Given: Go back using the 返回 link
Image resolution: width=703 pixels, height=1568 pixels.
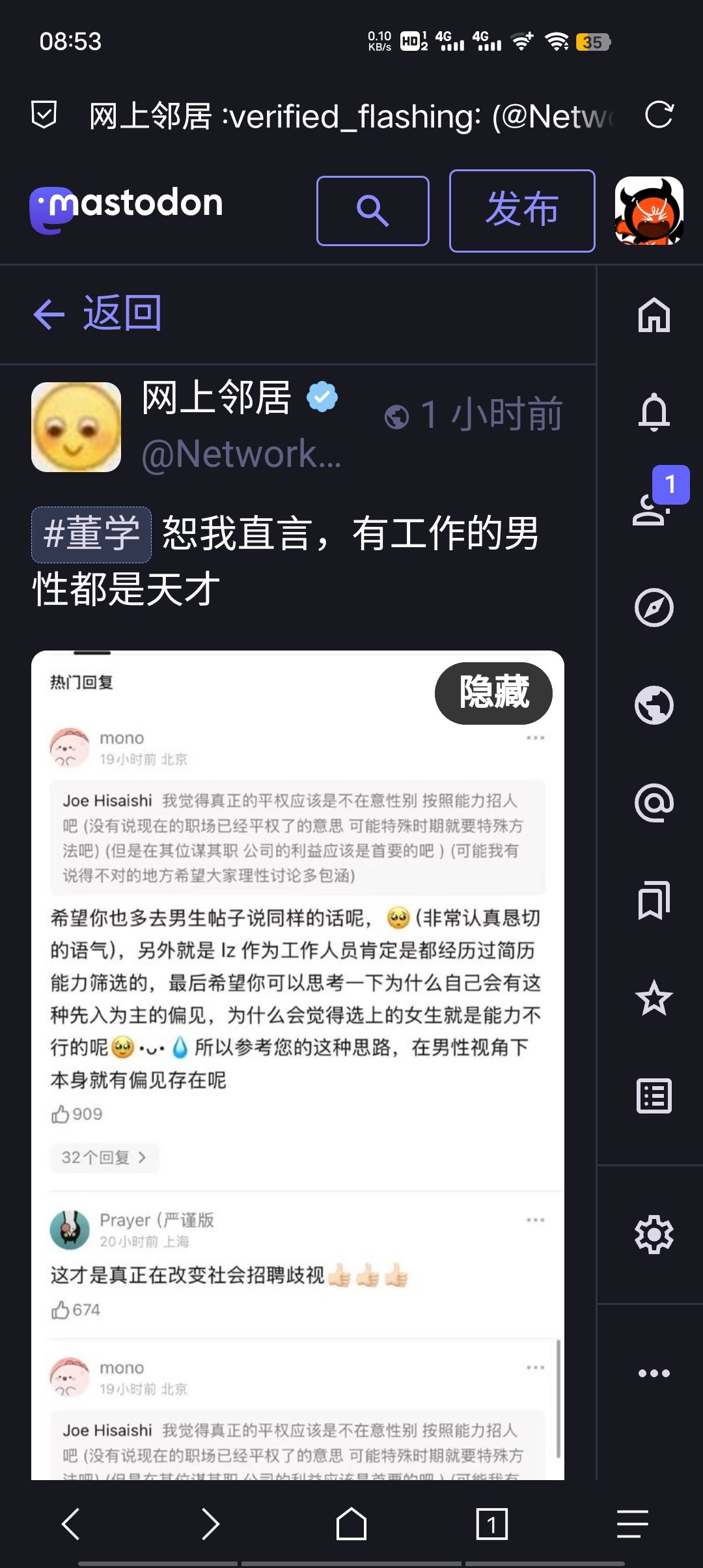Looking at the screenshot, I should pos(98,314).
